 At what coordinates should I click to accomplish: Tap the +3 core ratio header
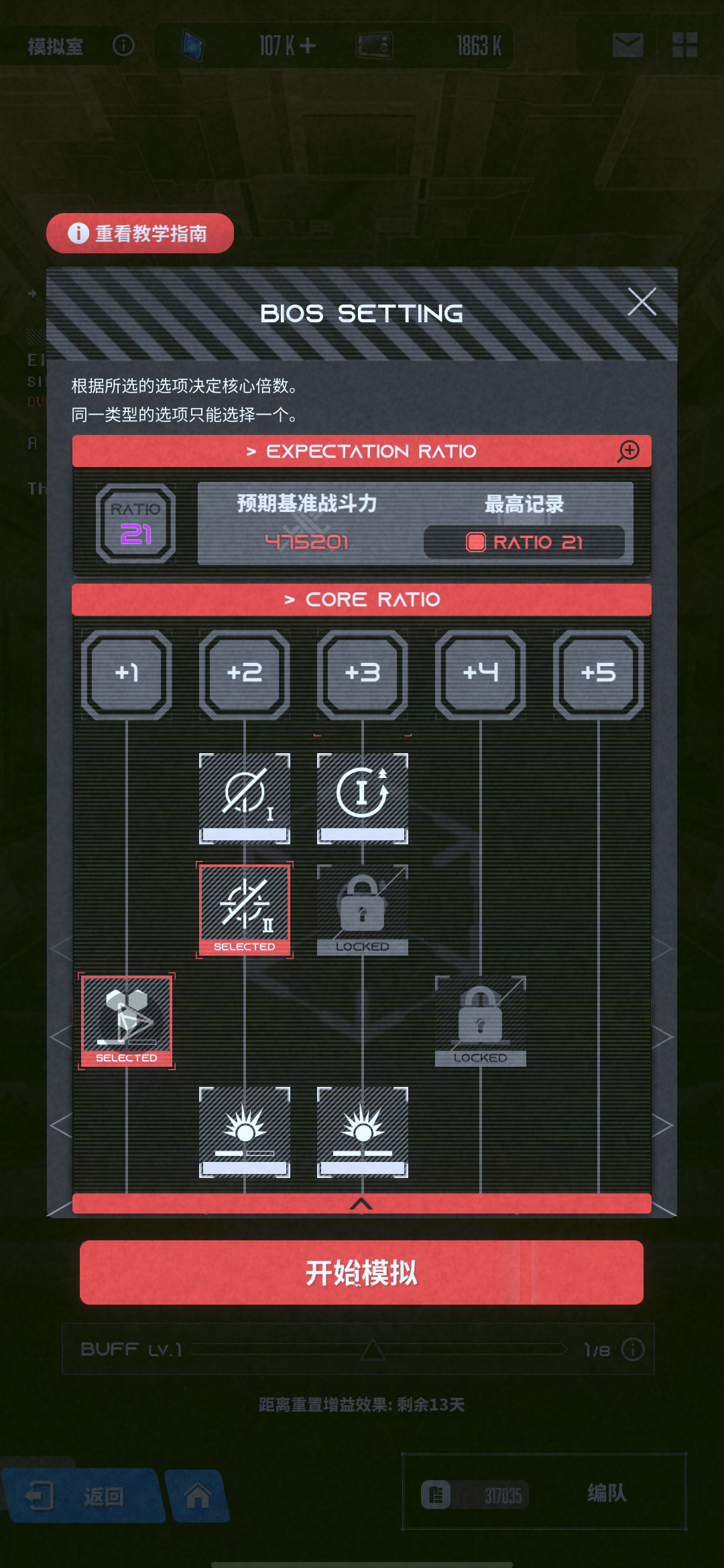coord(363,673)
